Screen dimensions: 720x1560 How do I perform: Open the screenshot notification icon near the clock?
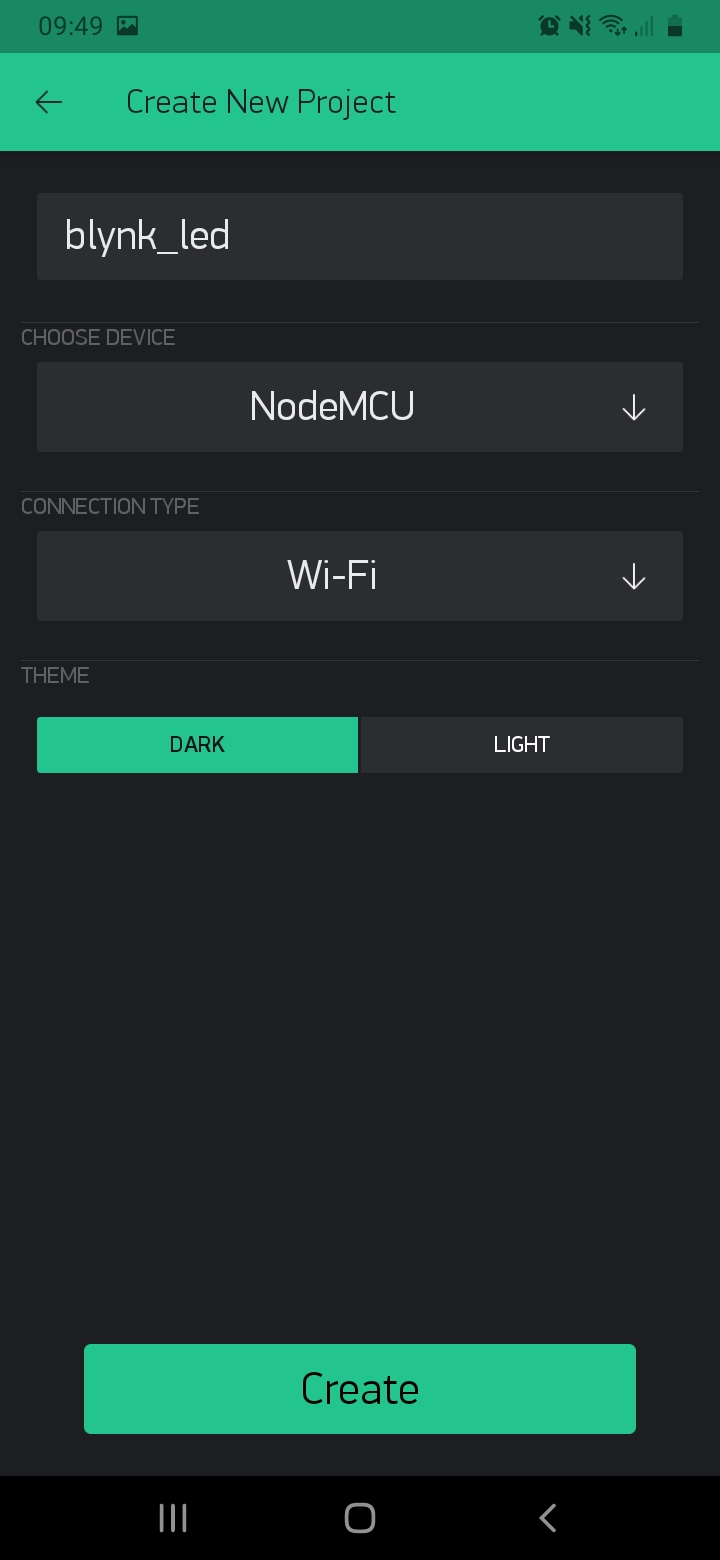(127, 25)
